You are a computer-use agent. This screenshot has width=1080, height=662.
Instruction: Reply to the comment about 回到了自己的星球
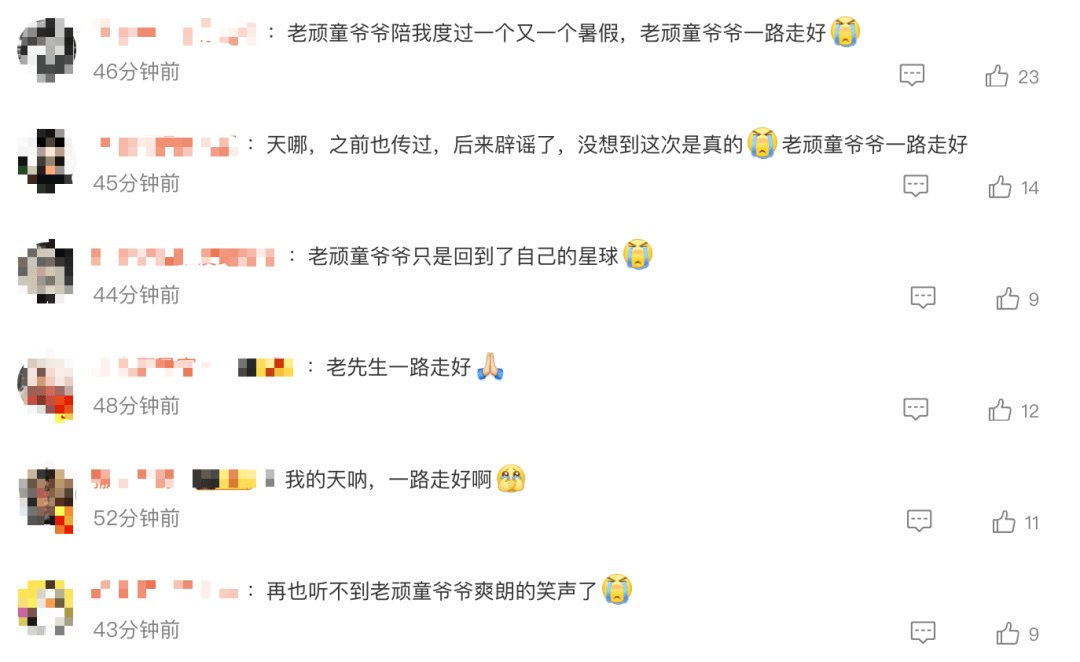coord(923,297)
